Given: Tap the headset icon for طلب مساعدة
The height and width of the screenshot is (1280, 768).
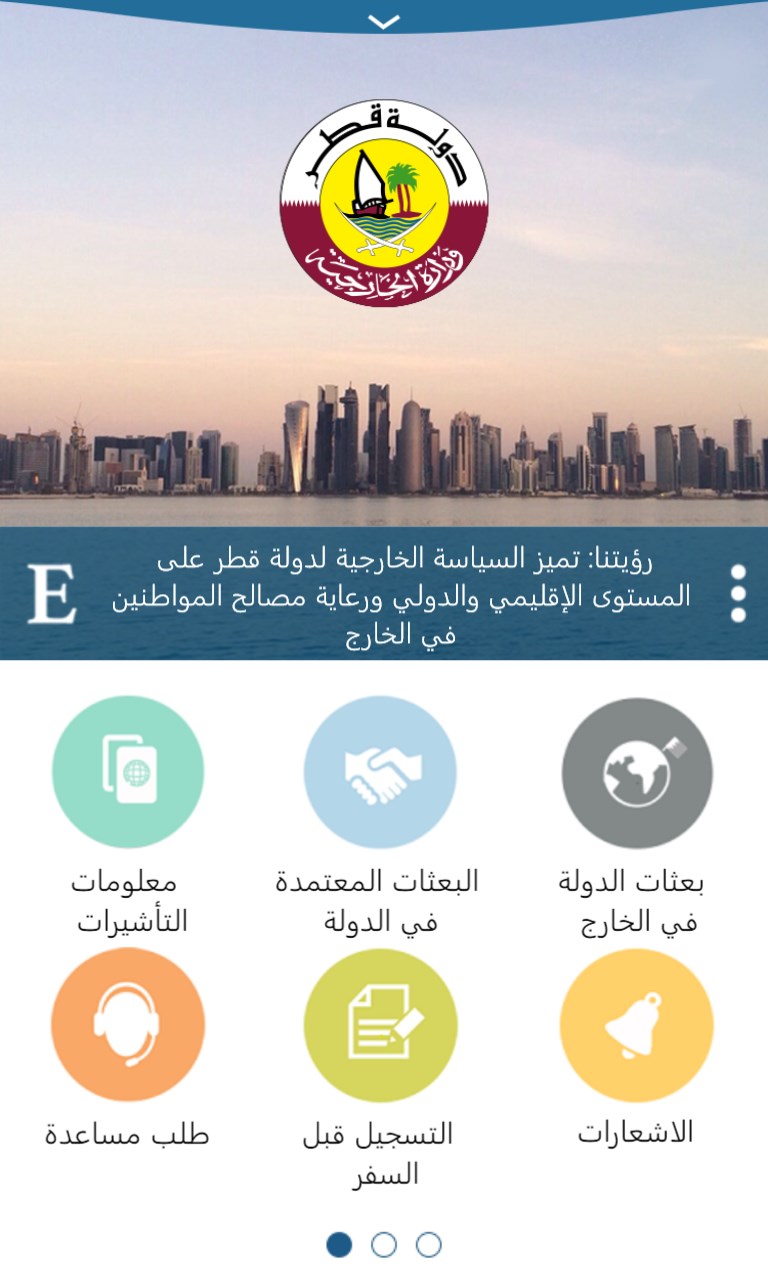Looking at the screenshot, I should [x=126, y=1022].
